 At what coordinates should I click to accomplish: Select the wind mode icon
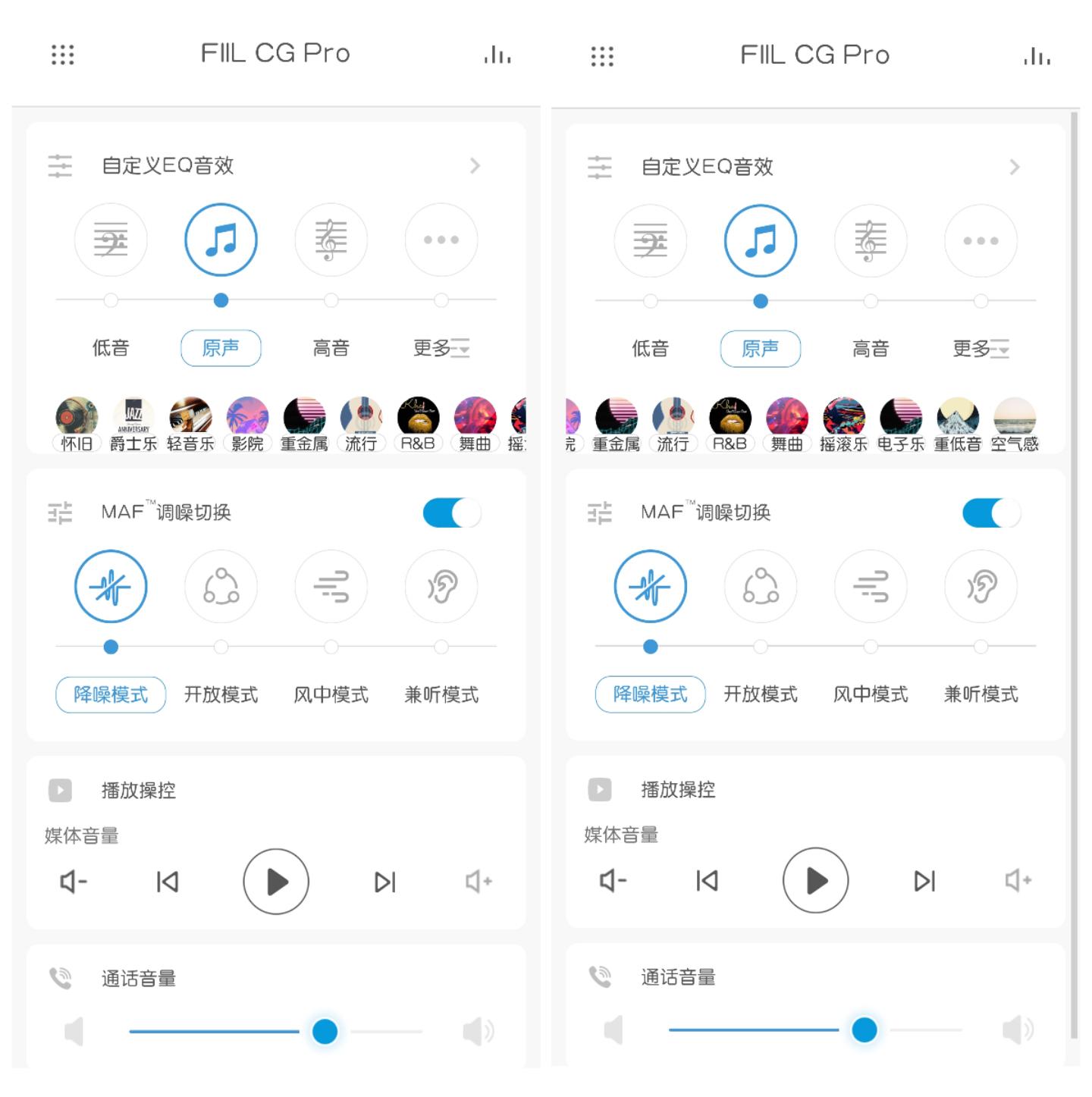click(331, 588)
